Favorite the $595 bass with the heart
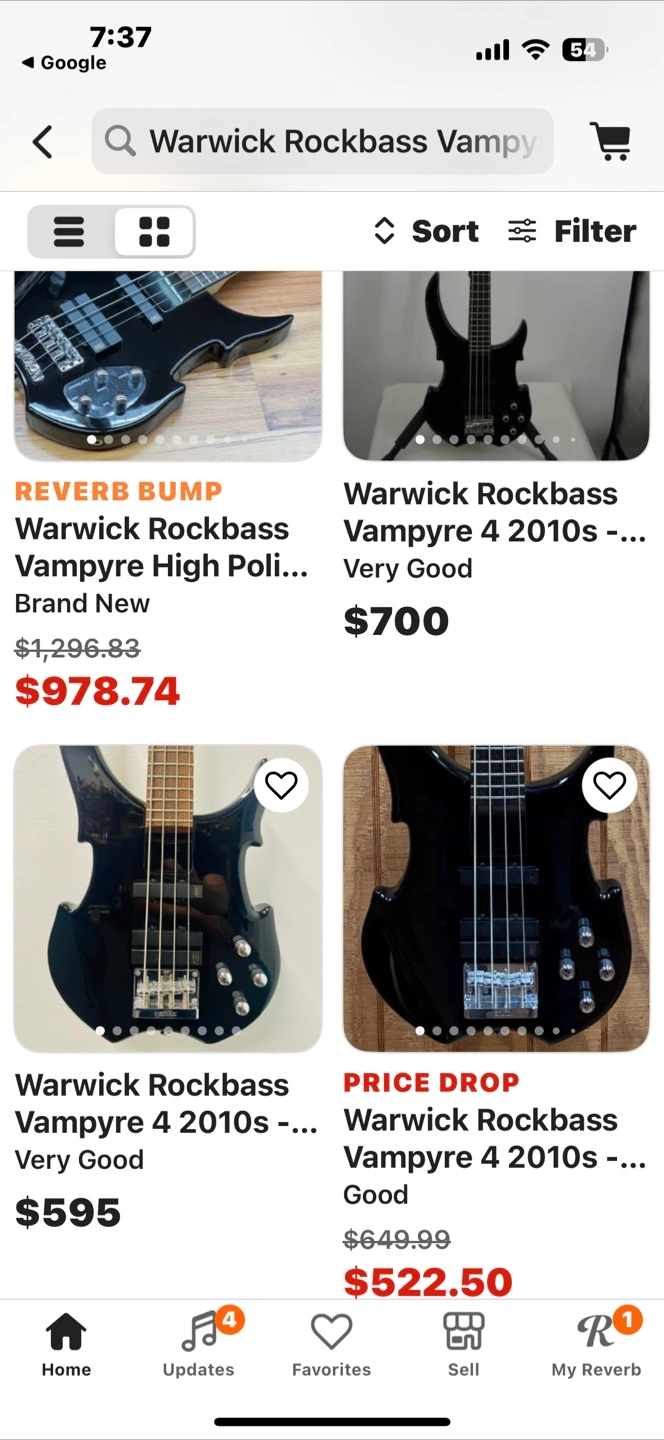The width and height of the screenshot is (664, 1440). click(281, 786)
